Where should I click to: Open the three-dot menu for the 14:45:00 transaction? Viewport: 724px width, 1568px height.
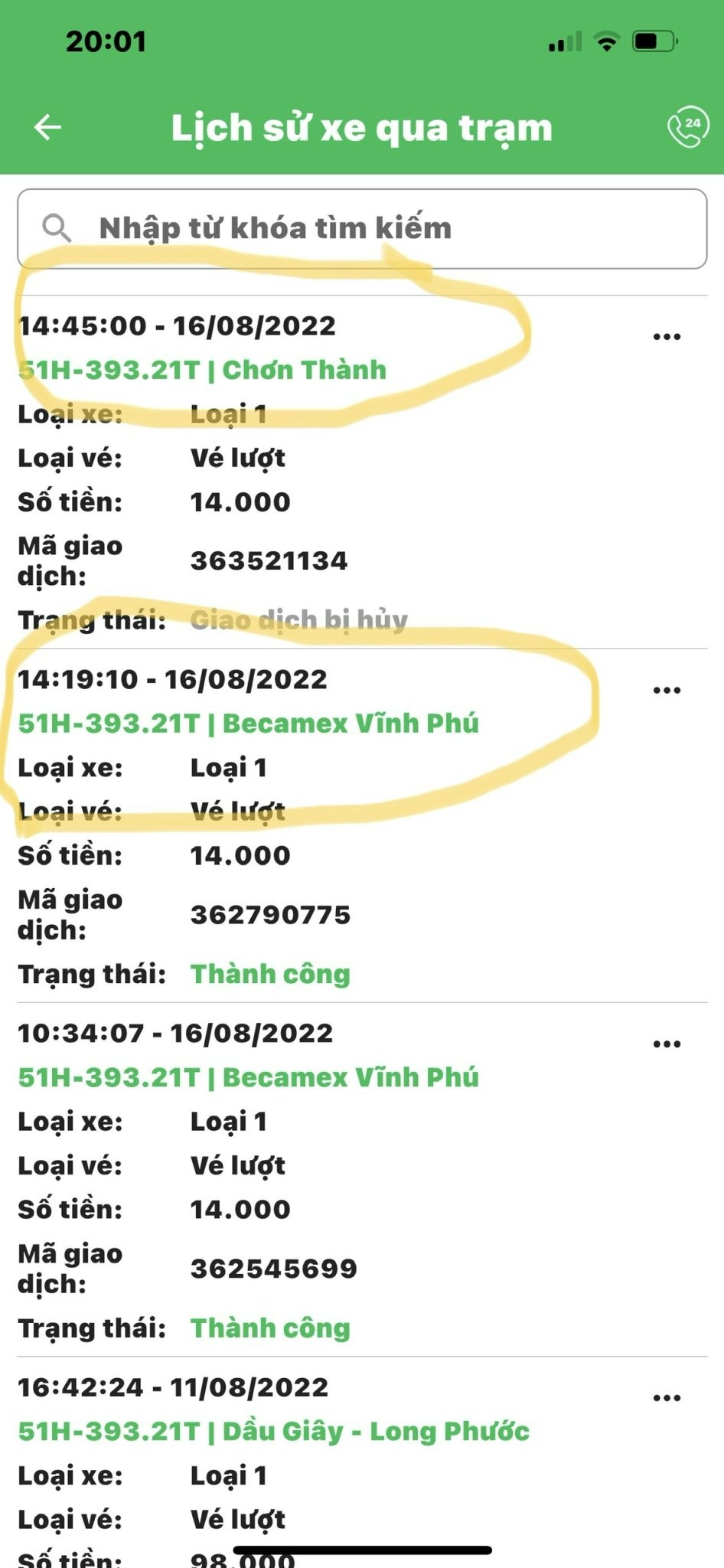[x=667, y=336]
